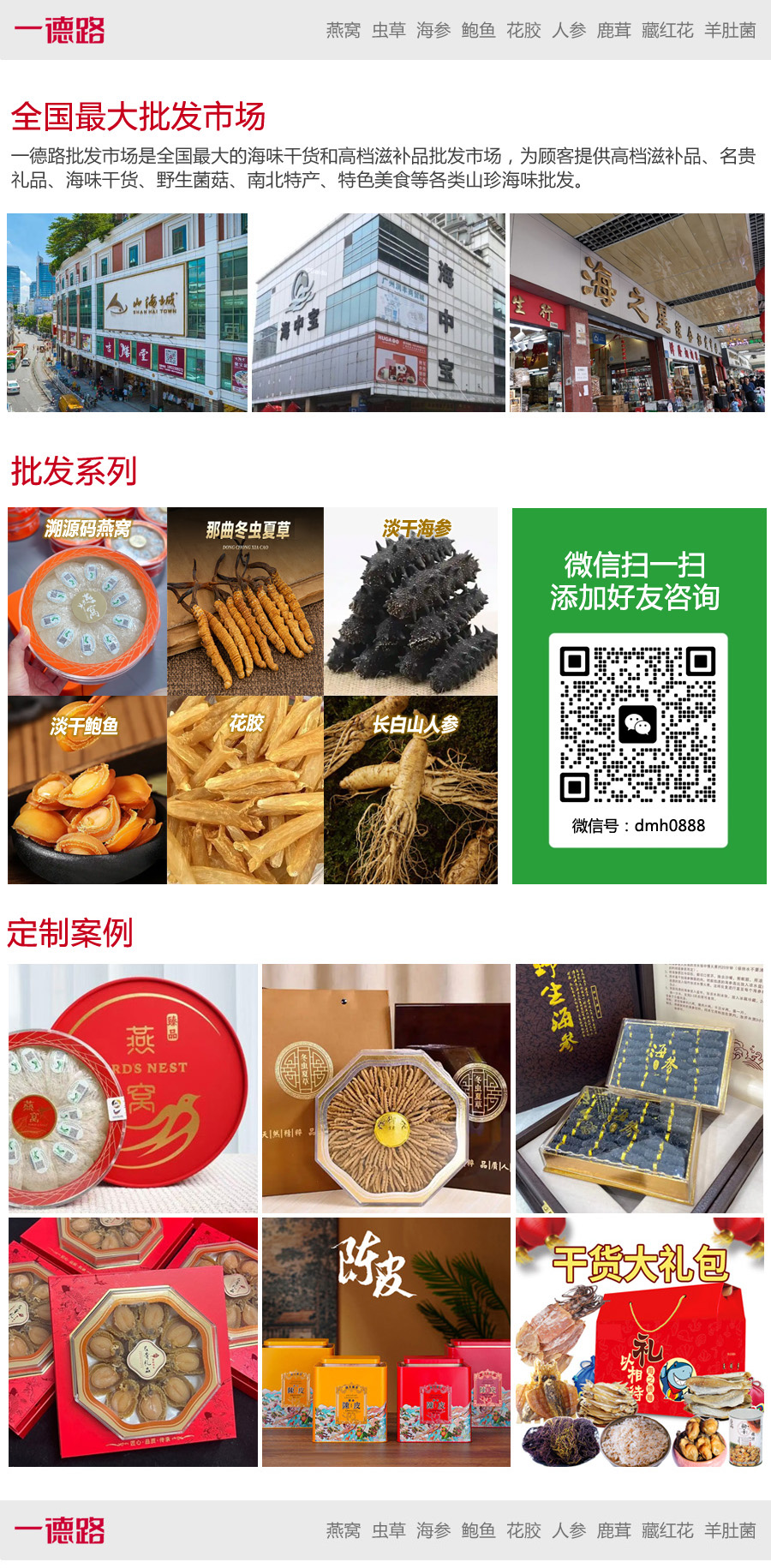View the 长白山人参 product tile
The width and height of the screenshot is (771, 1568).
(410, 789)
